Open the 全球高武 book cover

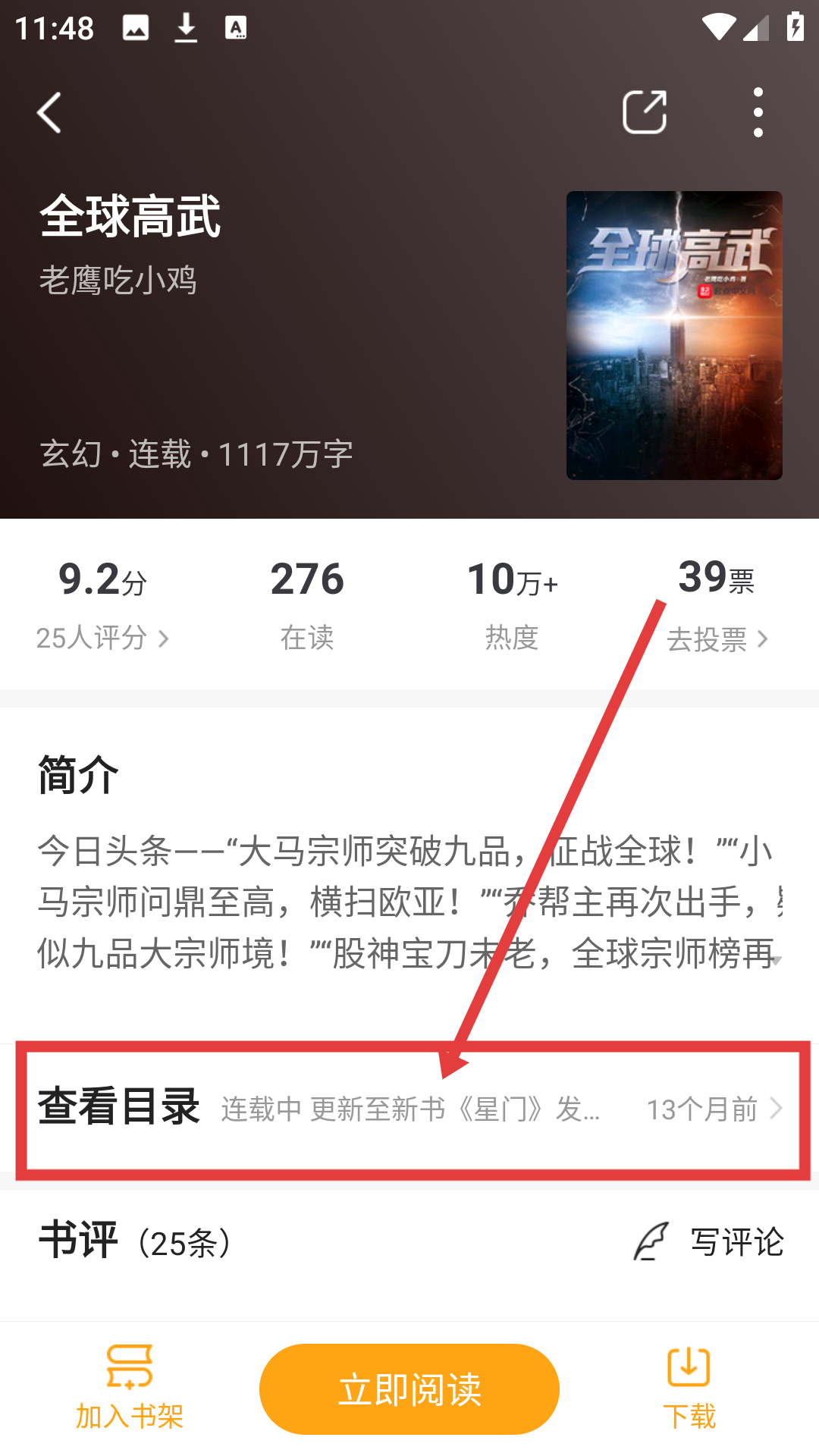pos(673,335)
